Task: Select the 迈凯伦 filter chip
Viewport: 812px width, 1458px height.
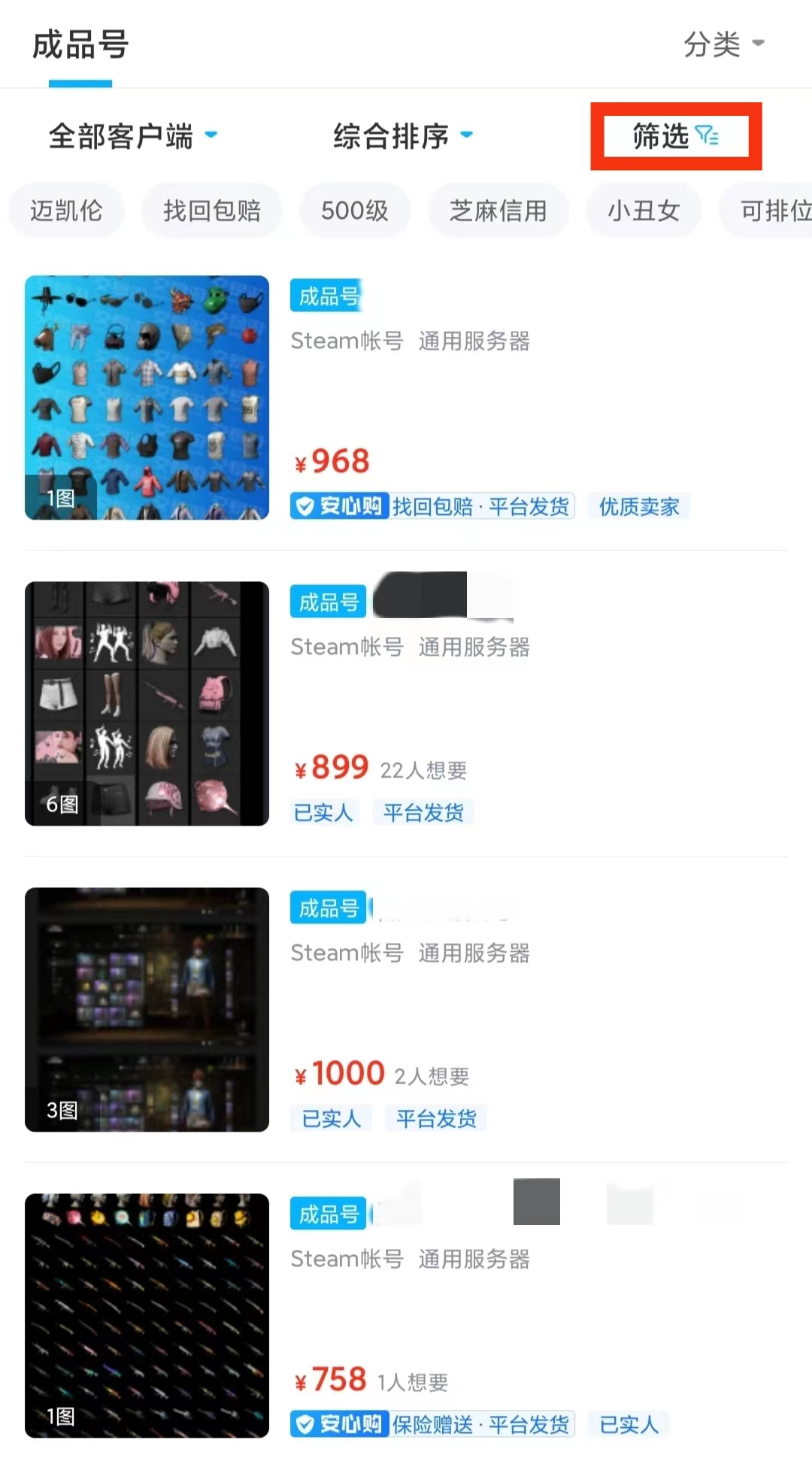Action: coord(66,211)
